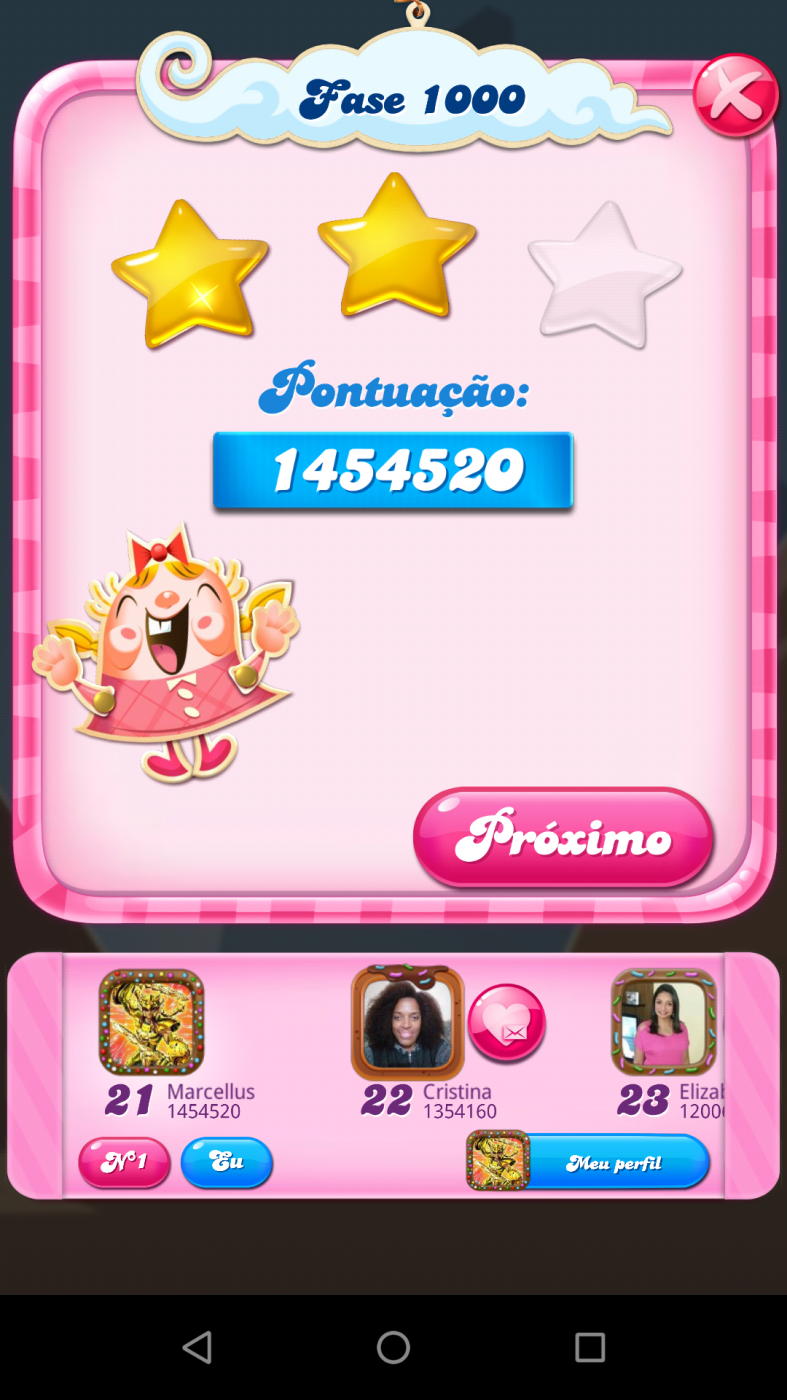This screenshot has width=787, height=1400.
Task: Open Meu perfil
Action: (x=613, y=1163)
